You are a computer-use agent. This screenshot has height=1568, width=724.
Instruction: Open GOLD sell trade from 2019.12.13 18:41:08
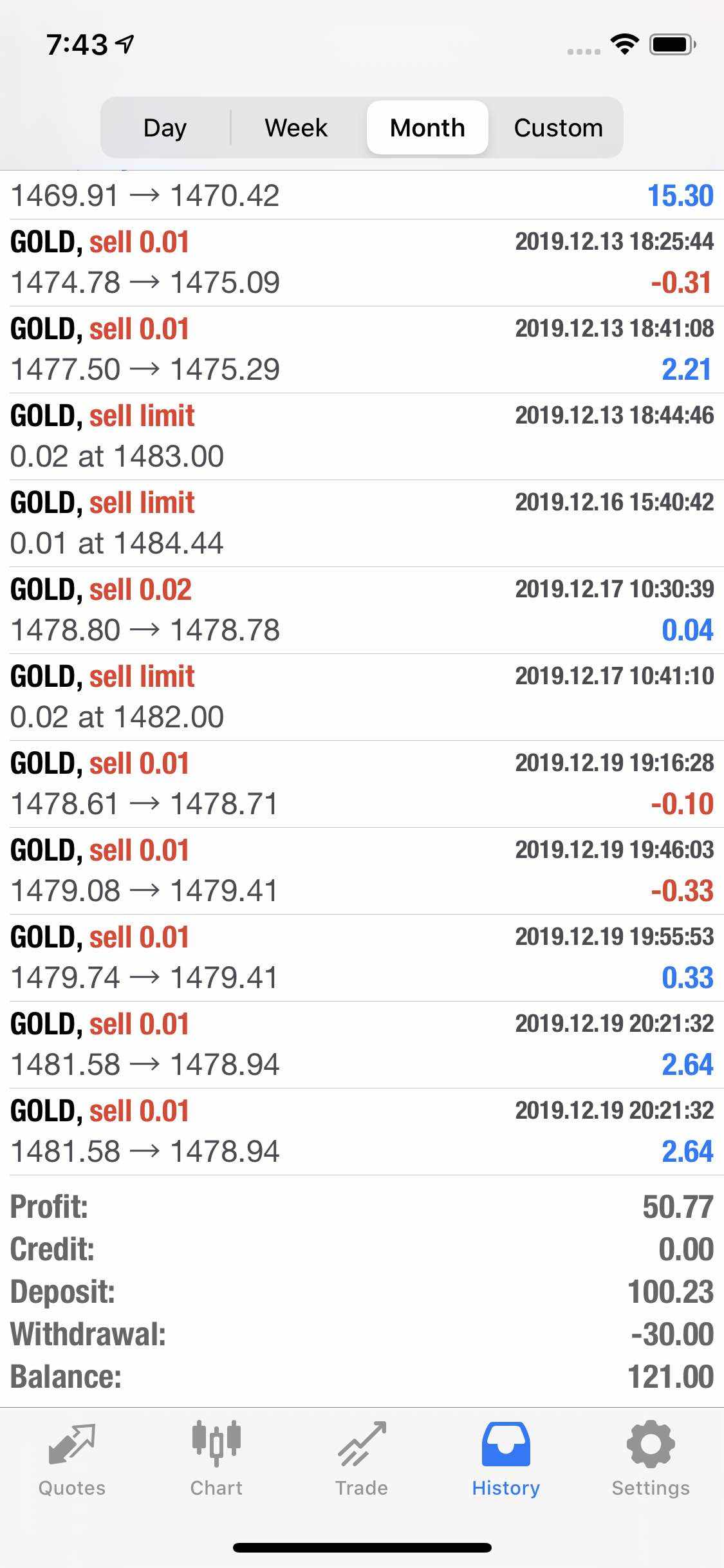[x=362, y=350]
